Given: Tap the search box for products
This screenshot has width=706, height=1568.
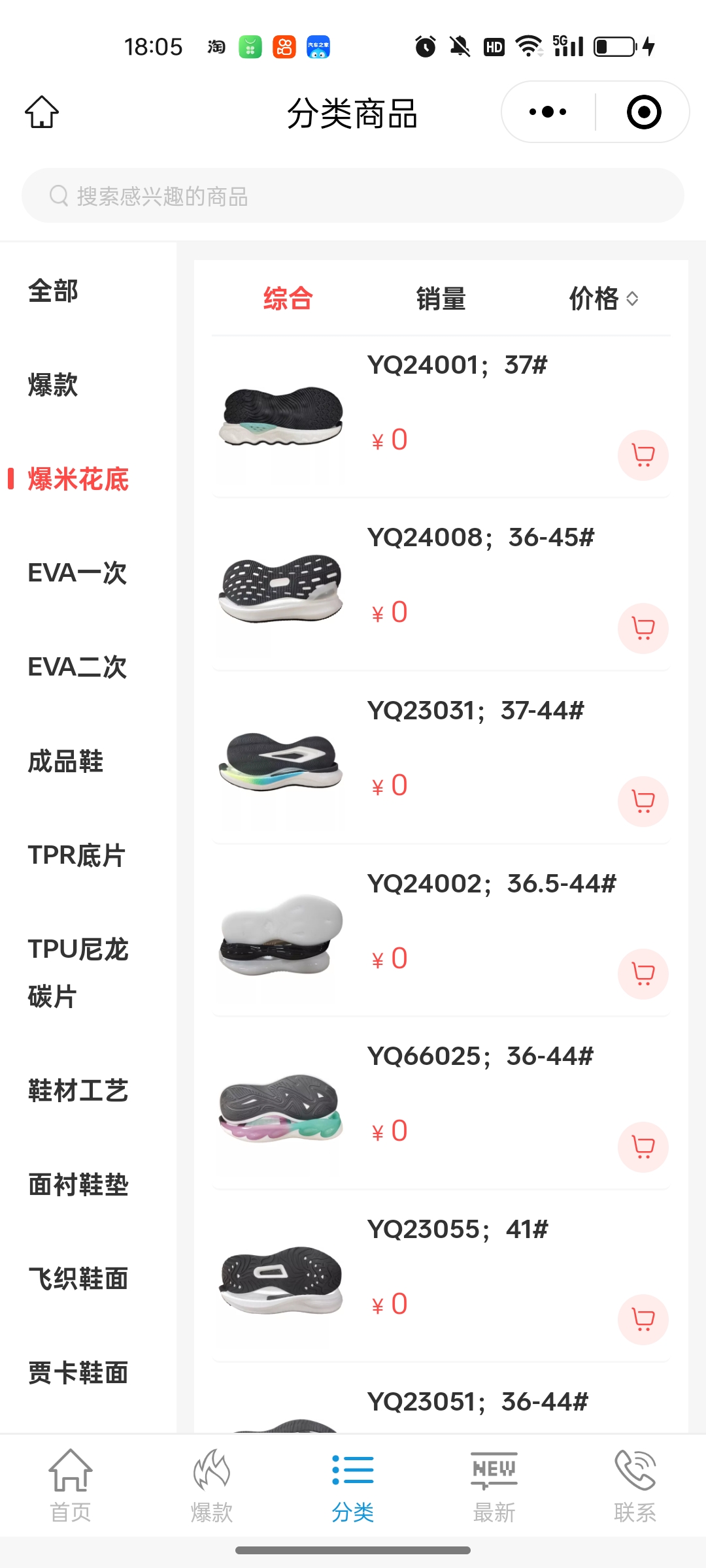Looking at the screenshot, I should point(353,196).
